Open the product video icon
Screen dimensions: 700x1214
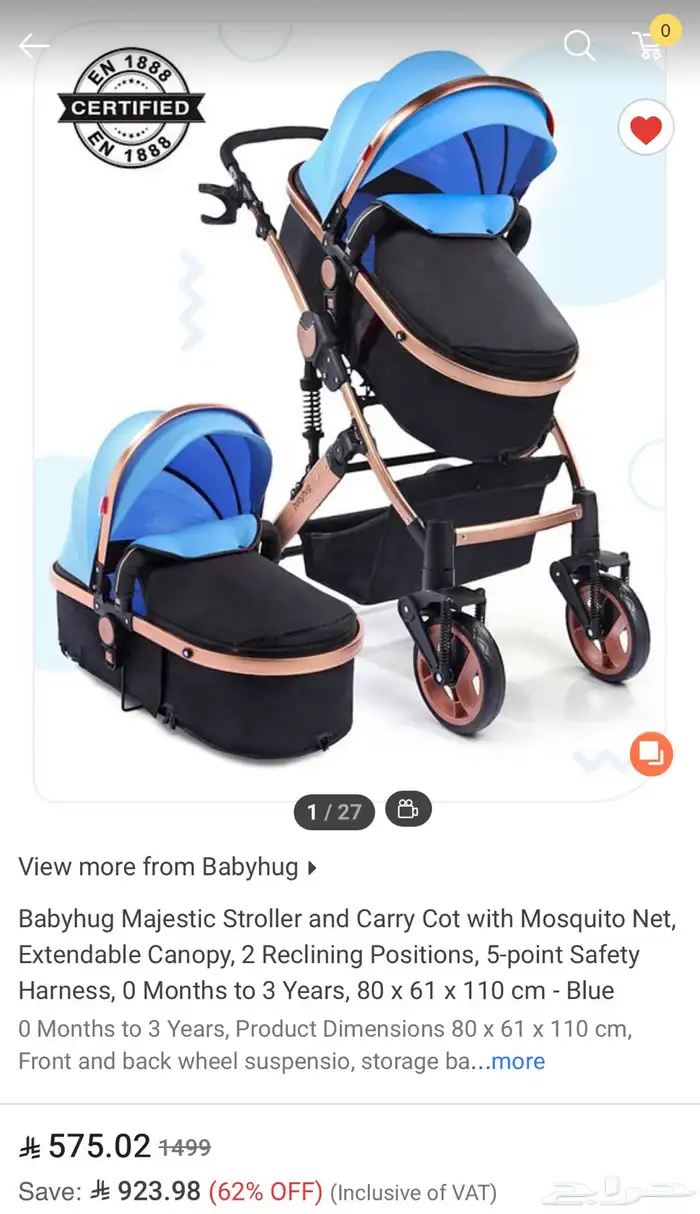point(407,809)
